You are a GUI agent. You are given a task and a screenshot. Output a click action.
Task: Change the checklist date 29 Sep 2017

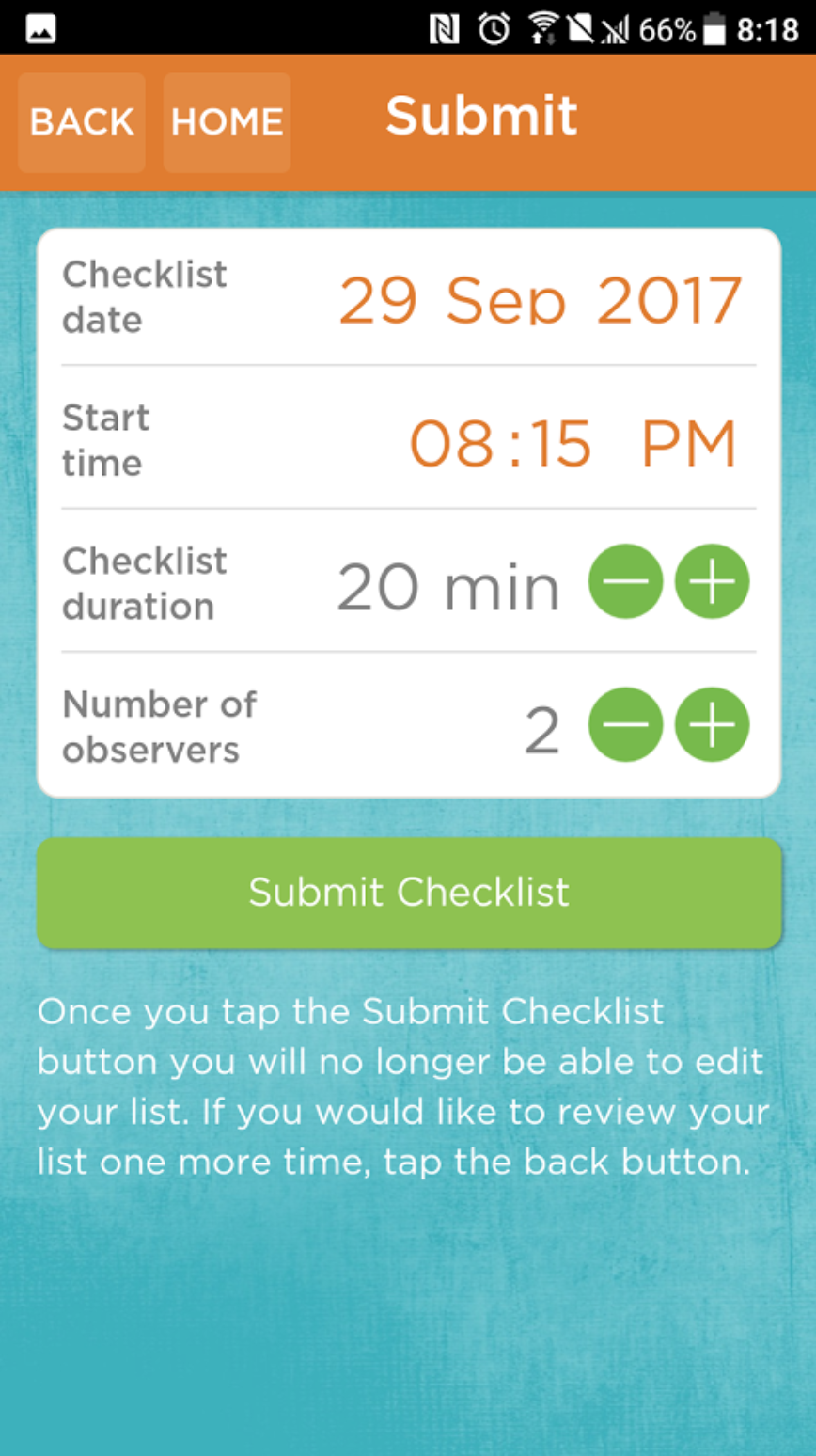pos(541,300)
